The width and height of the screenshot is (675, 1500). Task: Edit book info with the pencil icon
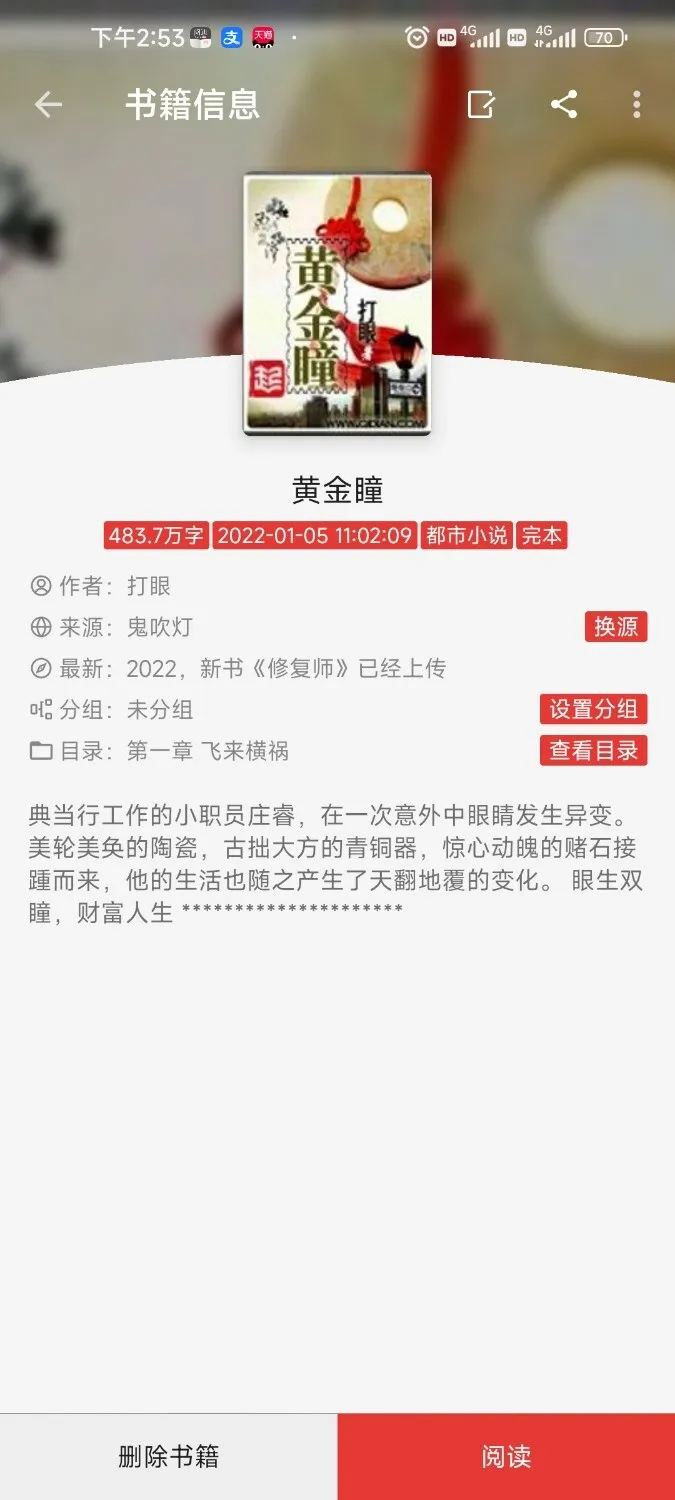[x=481, y=104]
